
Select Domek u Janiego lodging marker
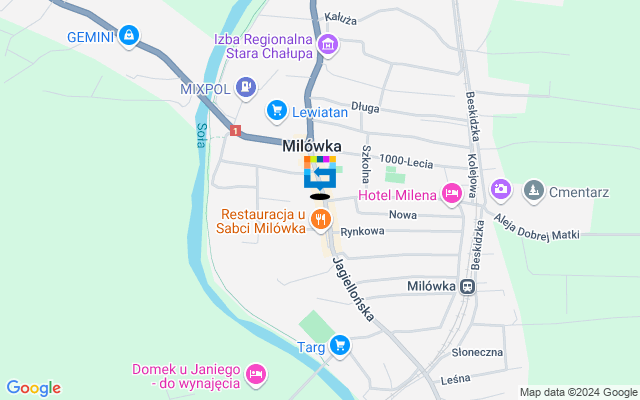pos(256,374)
